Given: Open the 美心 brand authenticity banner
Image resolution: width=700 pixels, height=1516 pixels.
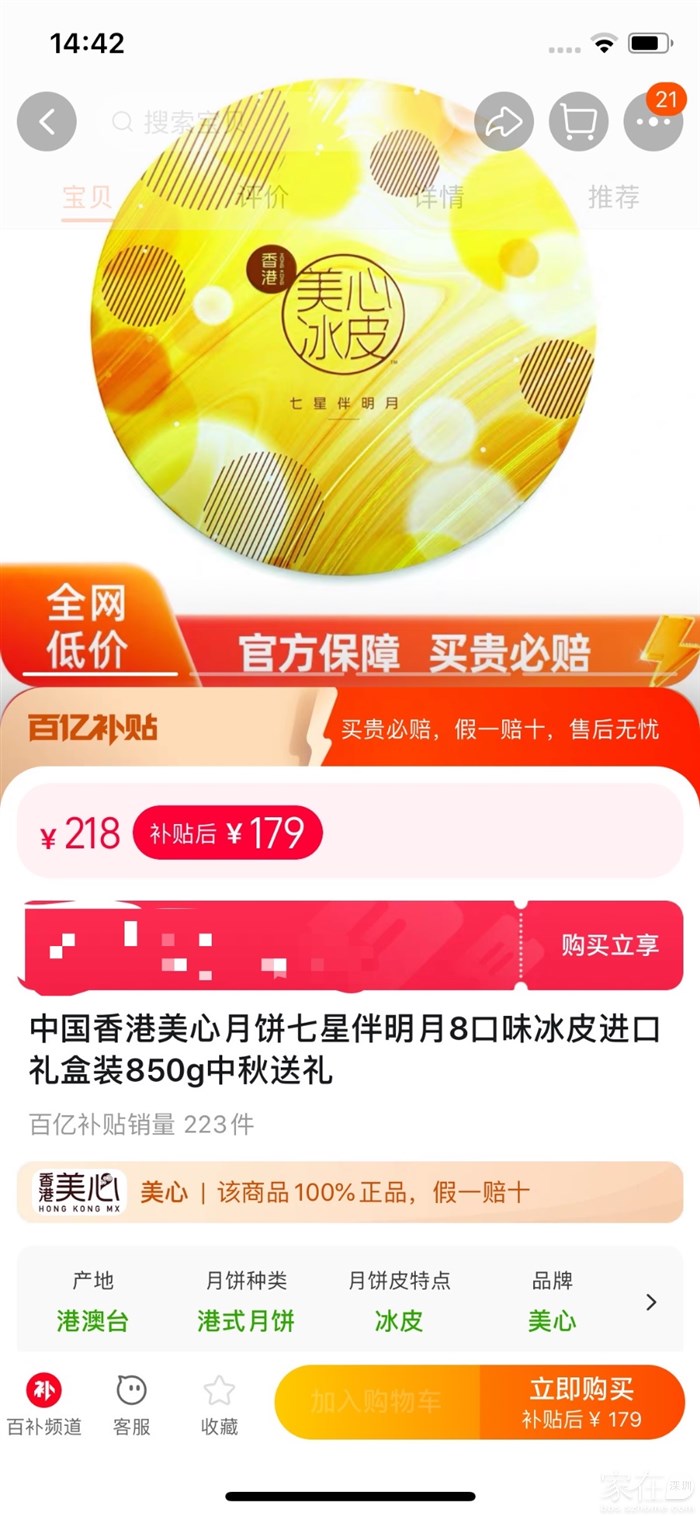Looking at the screenshot, I should 350,1192.
